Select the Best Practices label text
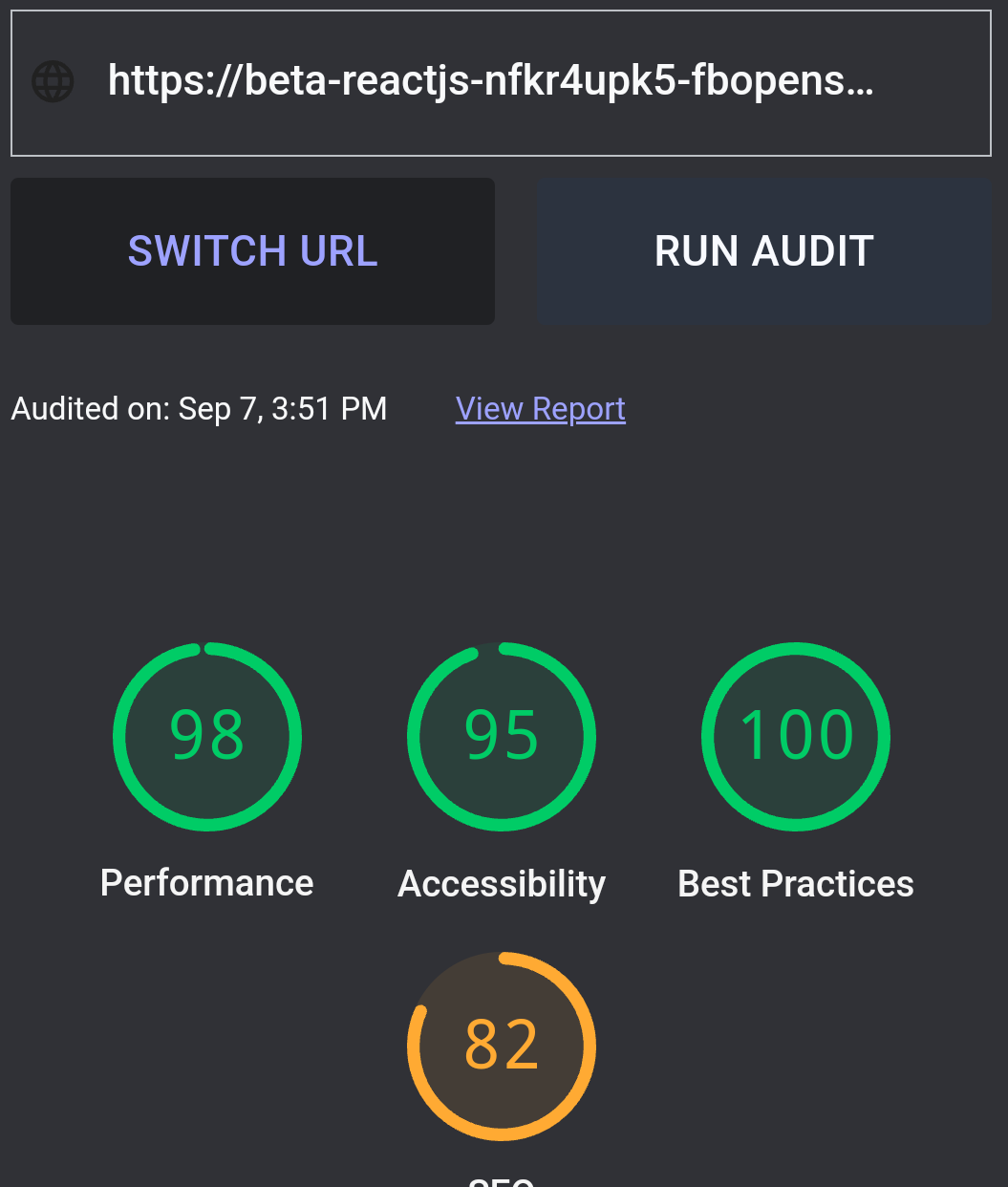Viewport: 1008px width, 1187px height. [795, 883]
